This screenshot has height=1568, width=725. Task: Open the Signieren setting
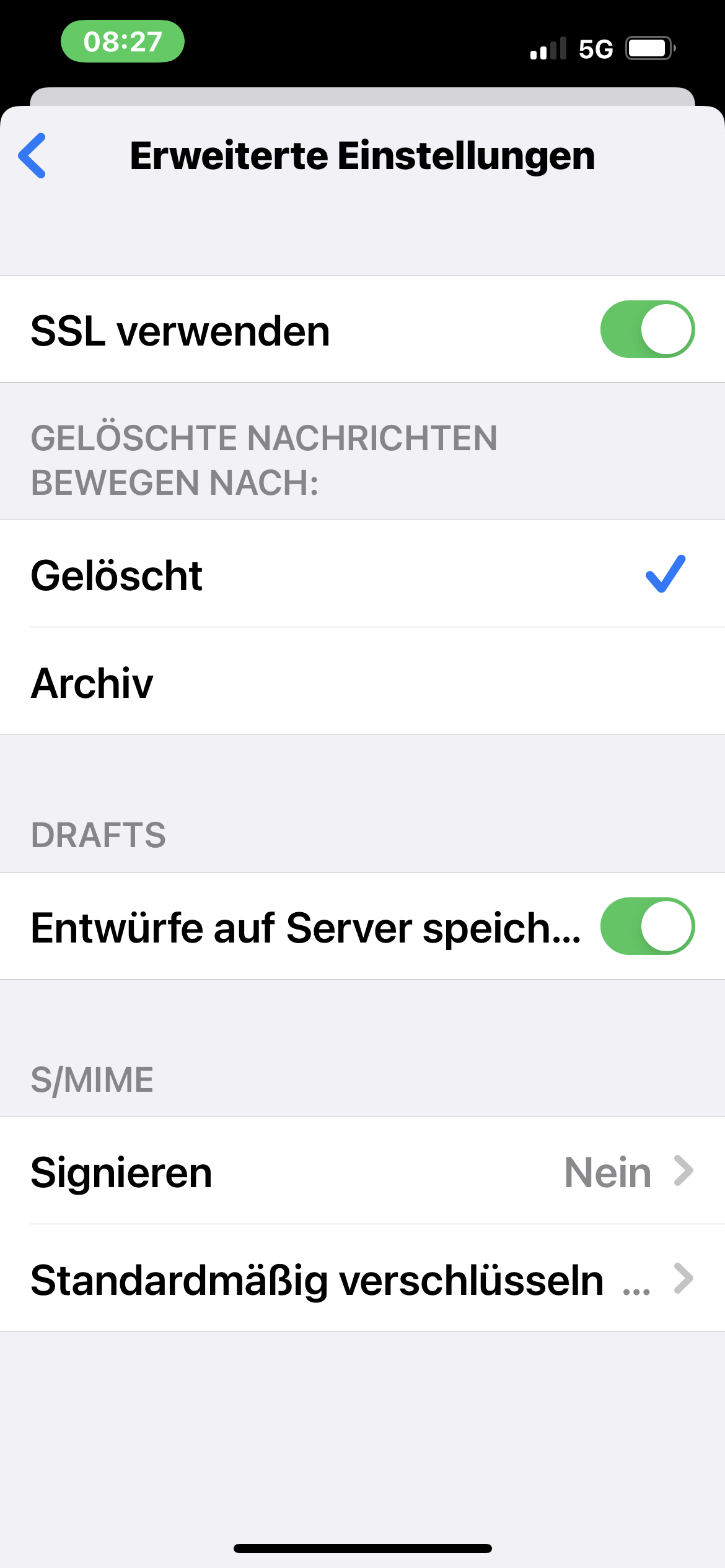(362, 1171)
